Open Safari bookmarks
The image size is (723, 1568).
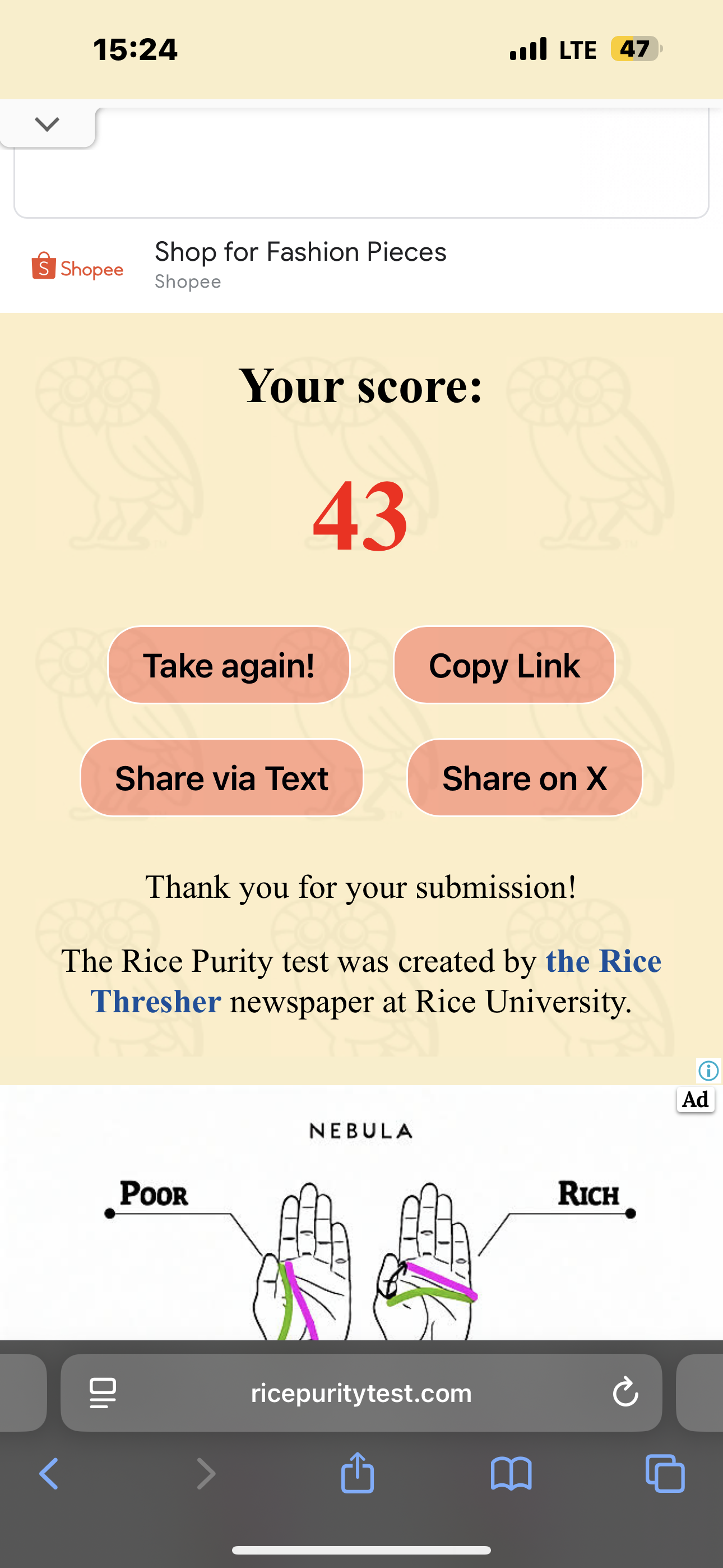[x=511, y=1474]
